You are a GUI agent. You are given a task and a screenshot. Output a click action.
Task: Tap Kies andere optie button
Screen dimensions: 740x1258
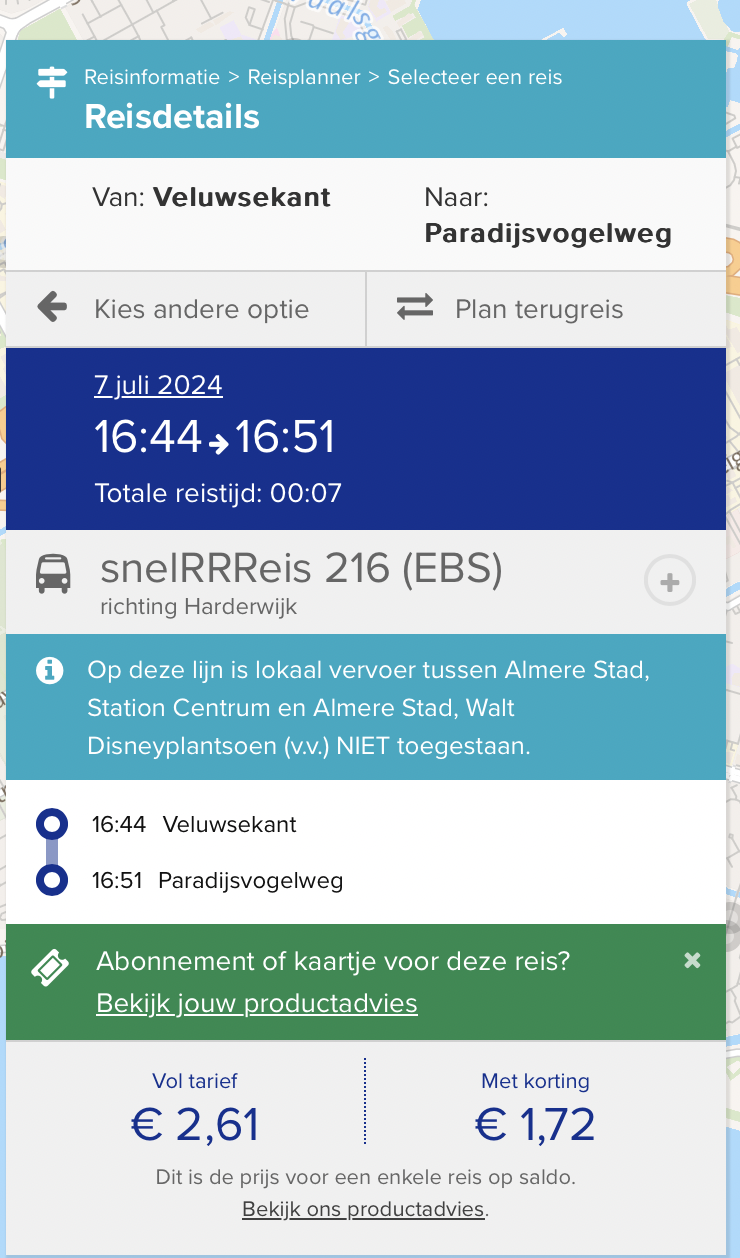click(x=186, y=309)
